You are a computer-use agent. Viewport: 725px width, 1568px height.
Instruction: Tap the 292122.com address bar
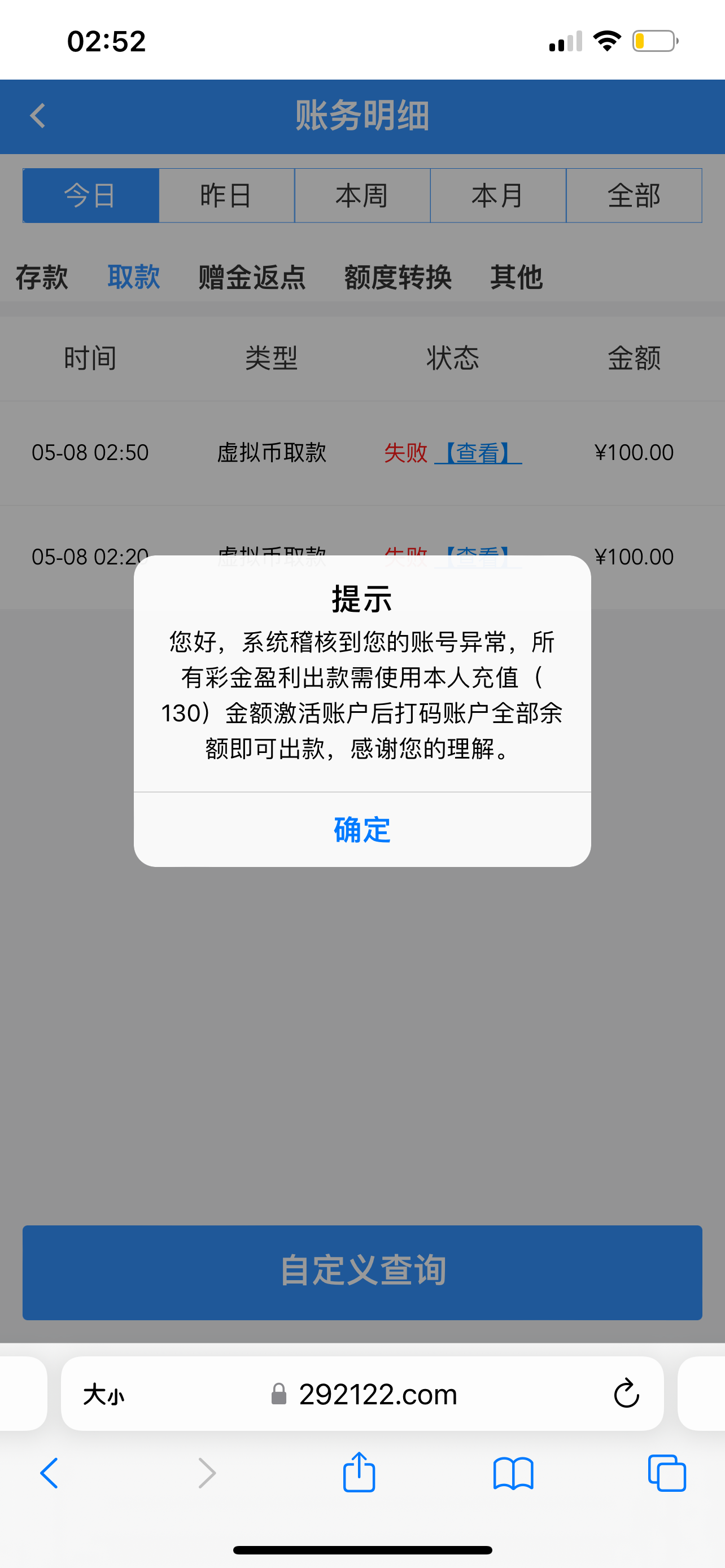(x=377, y=1393)
